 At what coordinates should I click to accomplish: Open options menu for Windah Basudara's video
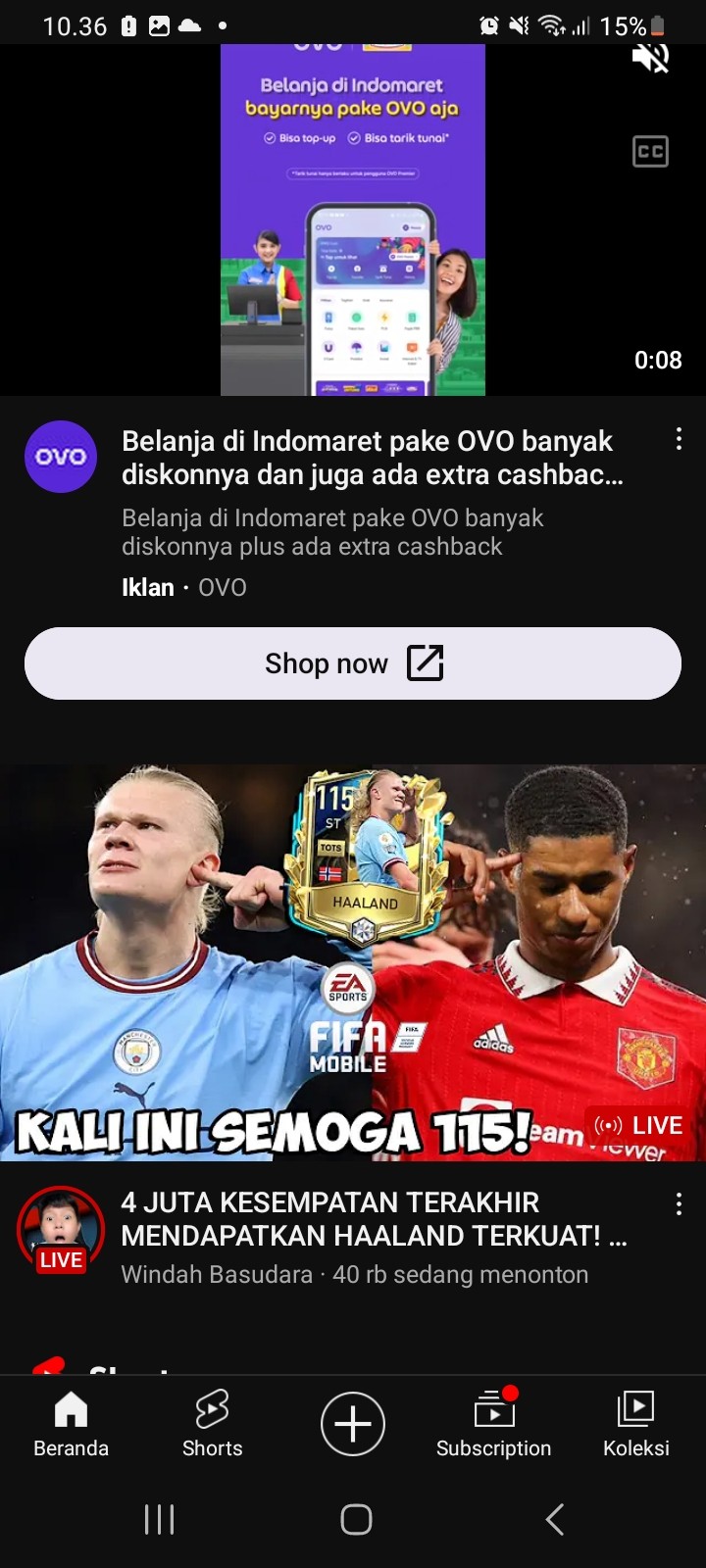point(679,1204)
